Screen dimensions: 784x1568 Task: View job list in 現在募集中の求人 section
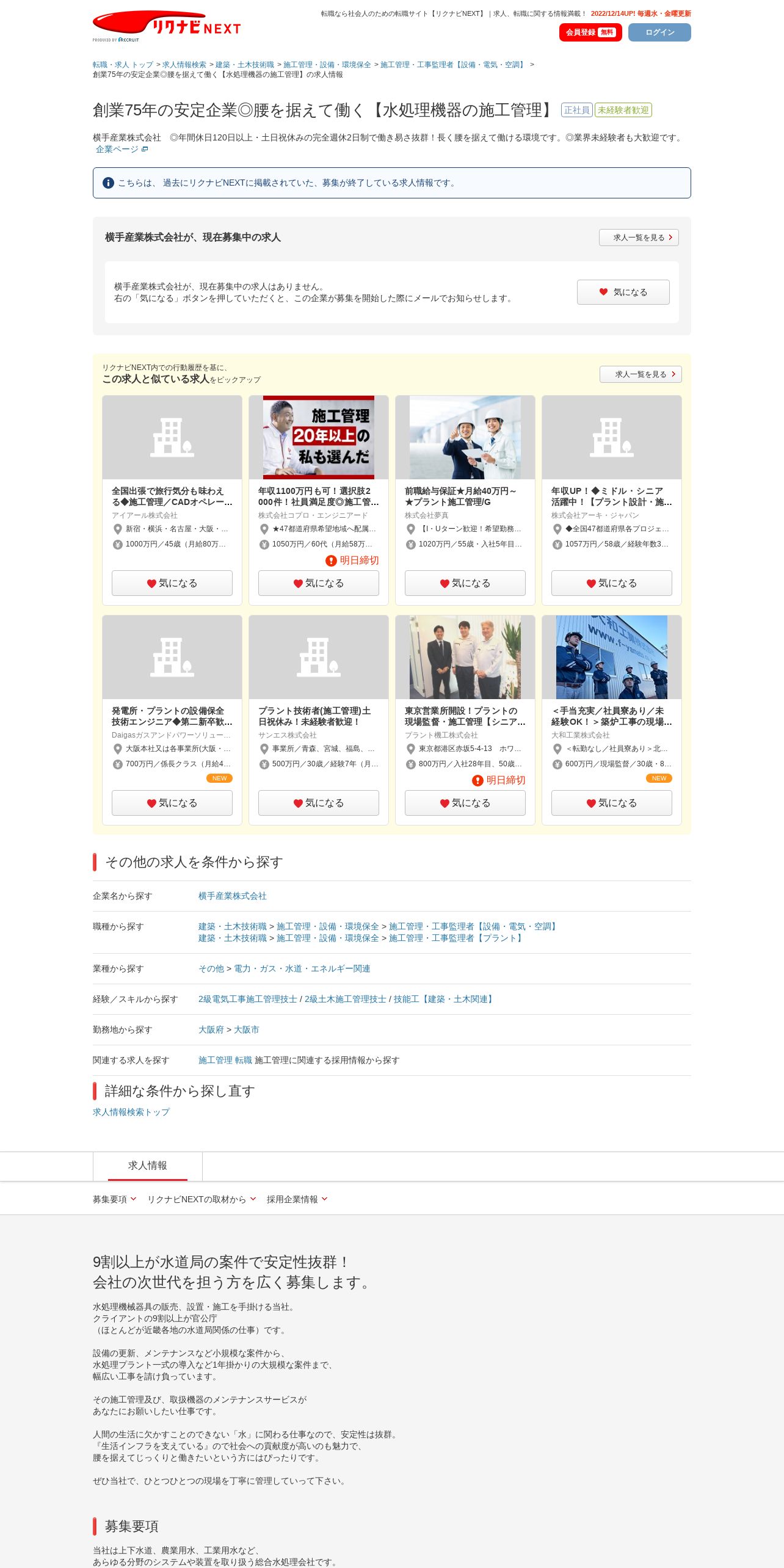pos(639,238)
